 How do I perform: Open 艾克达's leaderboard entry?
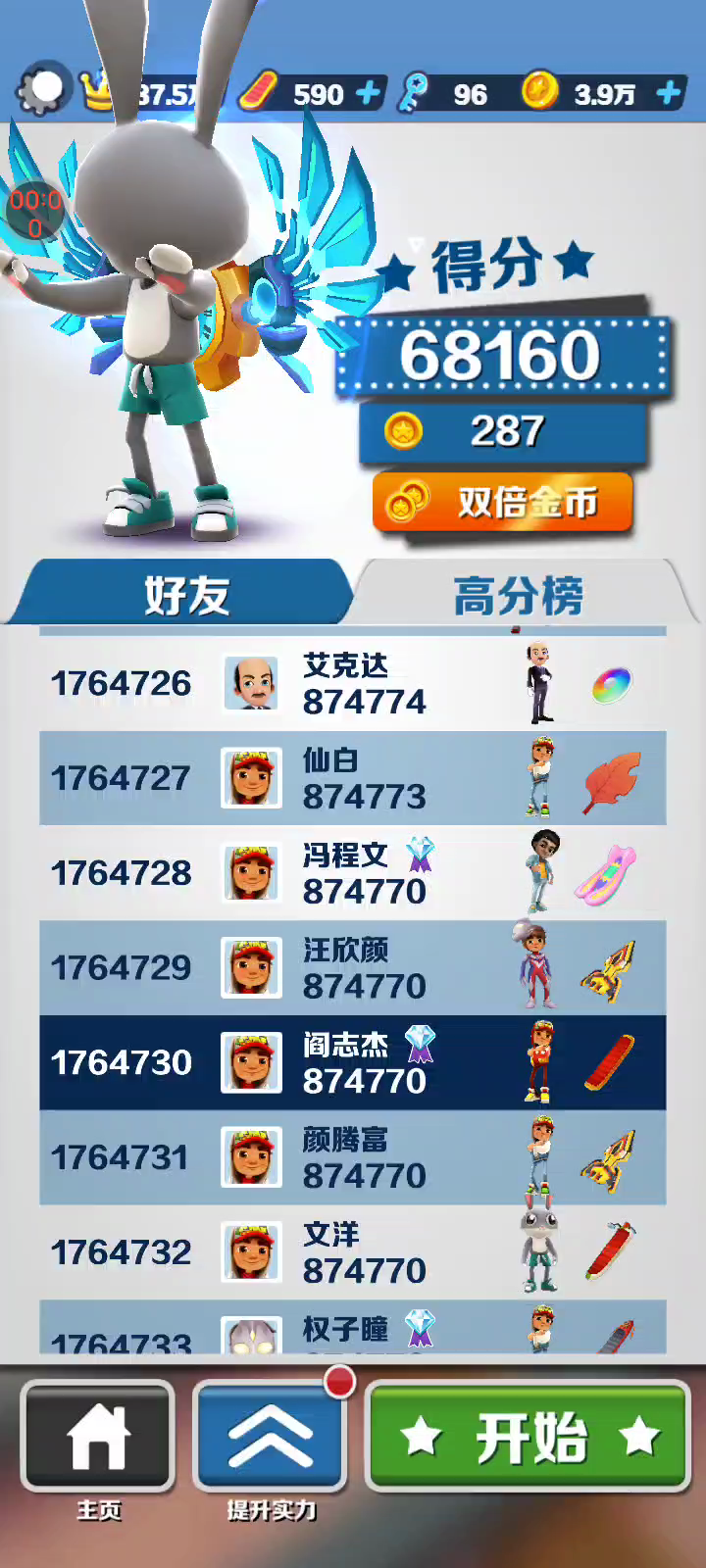[353, 683]
